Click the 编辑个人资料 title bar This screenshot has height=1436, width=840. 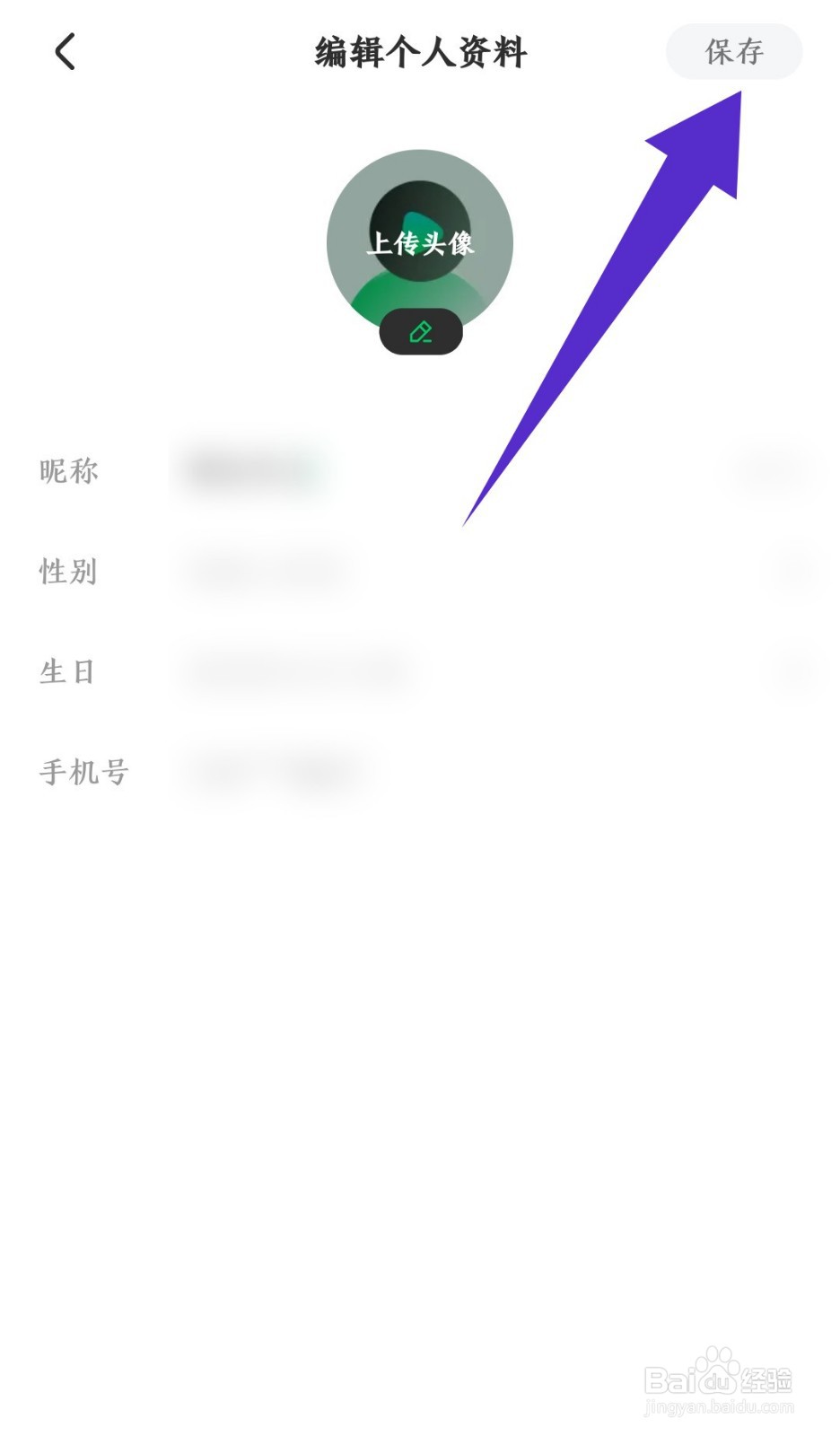pos(419,52)
